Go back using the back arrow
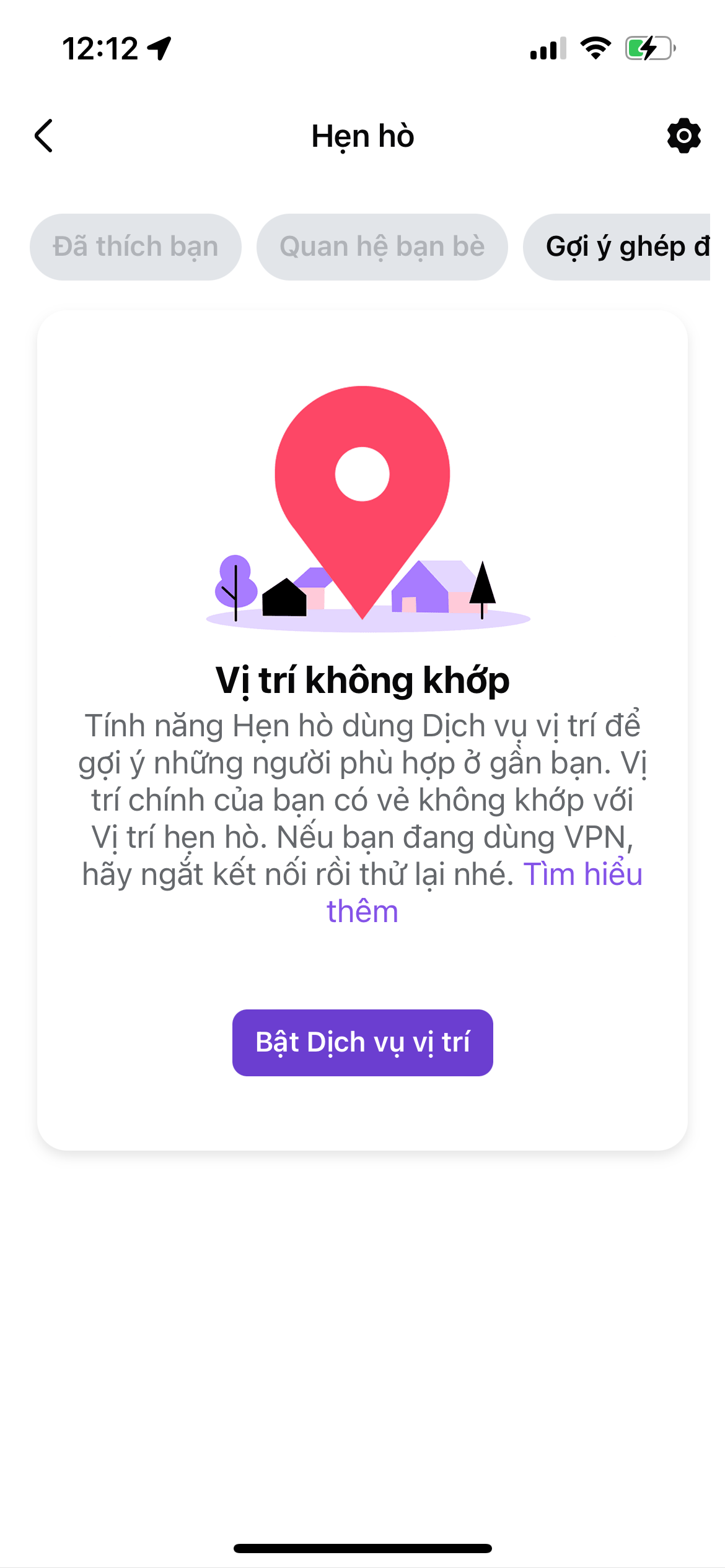The width and height of the screenshot is (725, 1568). point(44,136)
